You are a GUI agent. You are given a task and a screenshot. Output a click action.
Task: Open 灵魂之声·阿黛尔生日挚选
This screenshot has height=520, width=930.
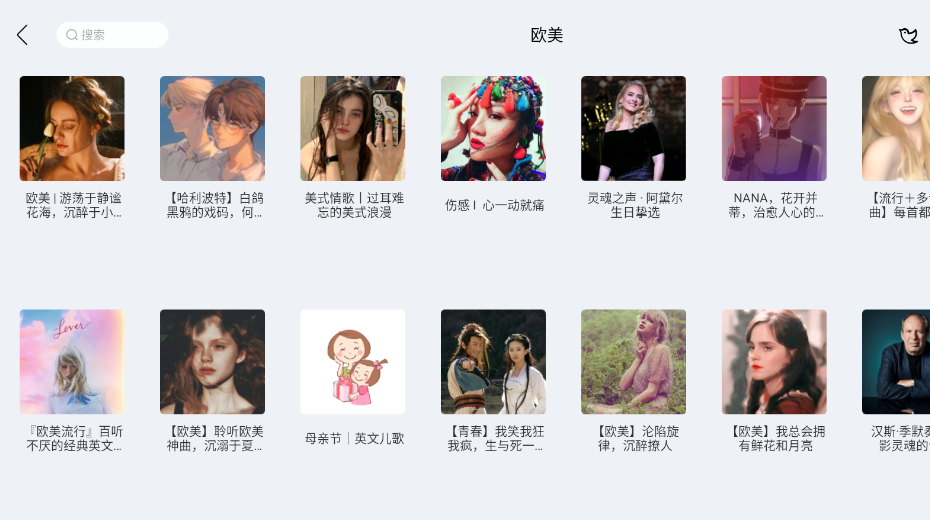click(x=633, y=129)
